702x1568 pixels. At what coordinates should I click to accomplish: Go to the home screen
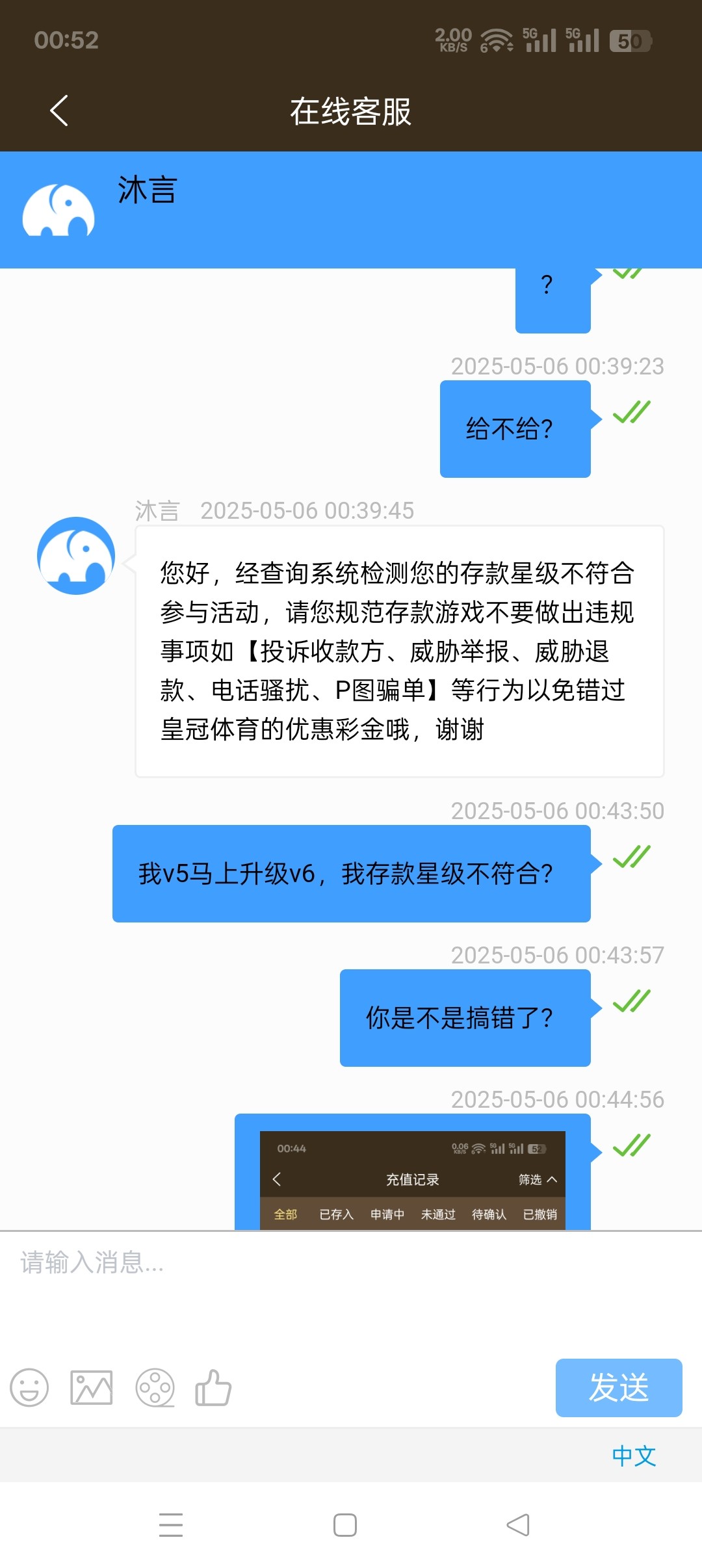tap(345, 1524)
